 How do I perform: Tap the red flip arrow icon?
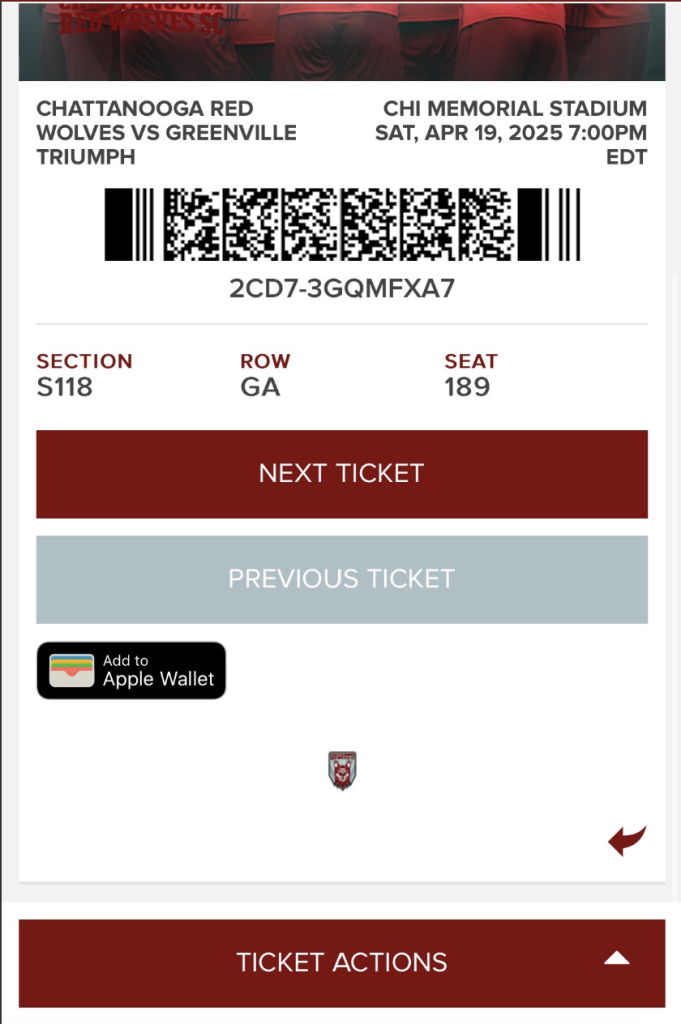click(627, 841)
